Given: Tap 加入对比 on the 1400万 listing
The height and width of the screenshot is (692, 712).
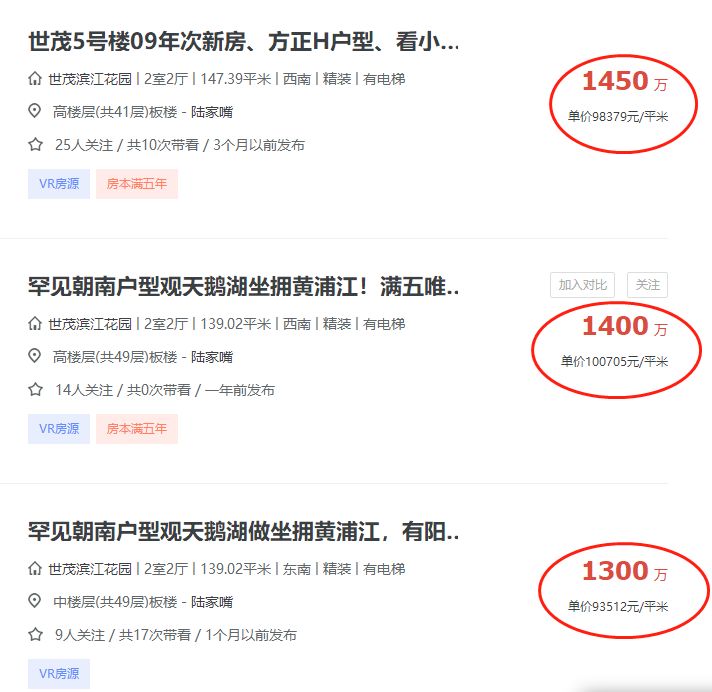Looking at the screenshot, I should point(582,285).
